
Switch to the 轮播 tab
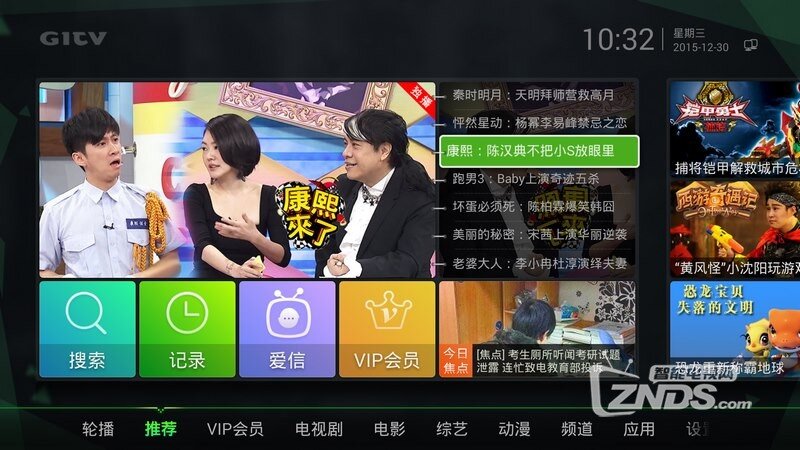pyautogui.click(x=98, y=429)
